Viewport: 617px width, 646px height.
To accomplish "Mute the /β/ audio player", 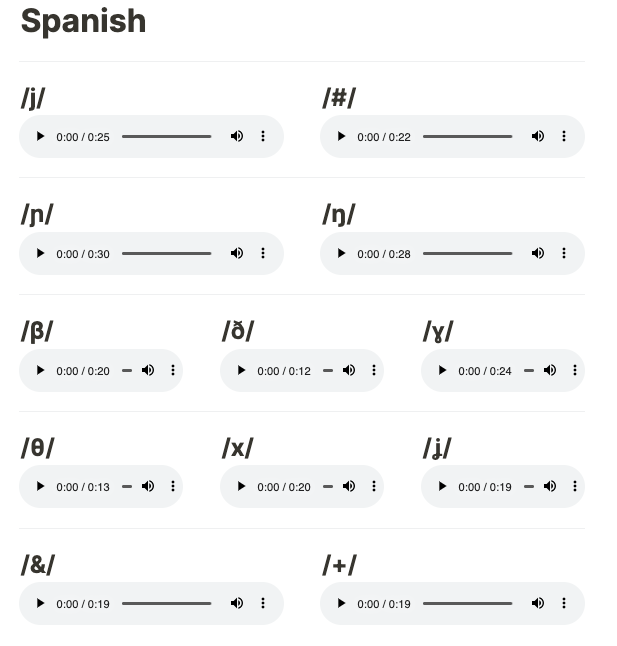I will point(148,371).
